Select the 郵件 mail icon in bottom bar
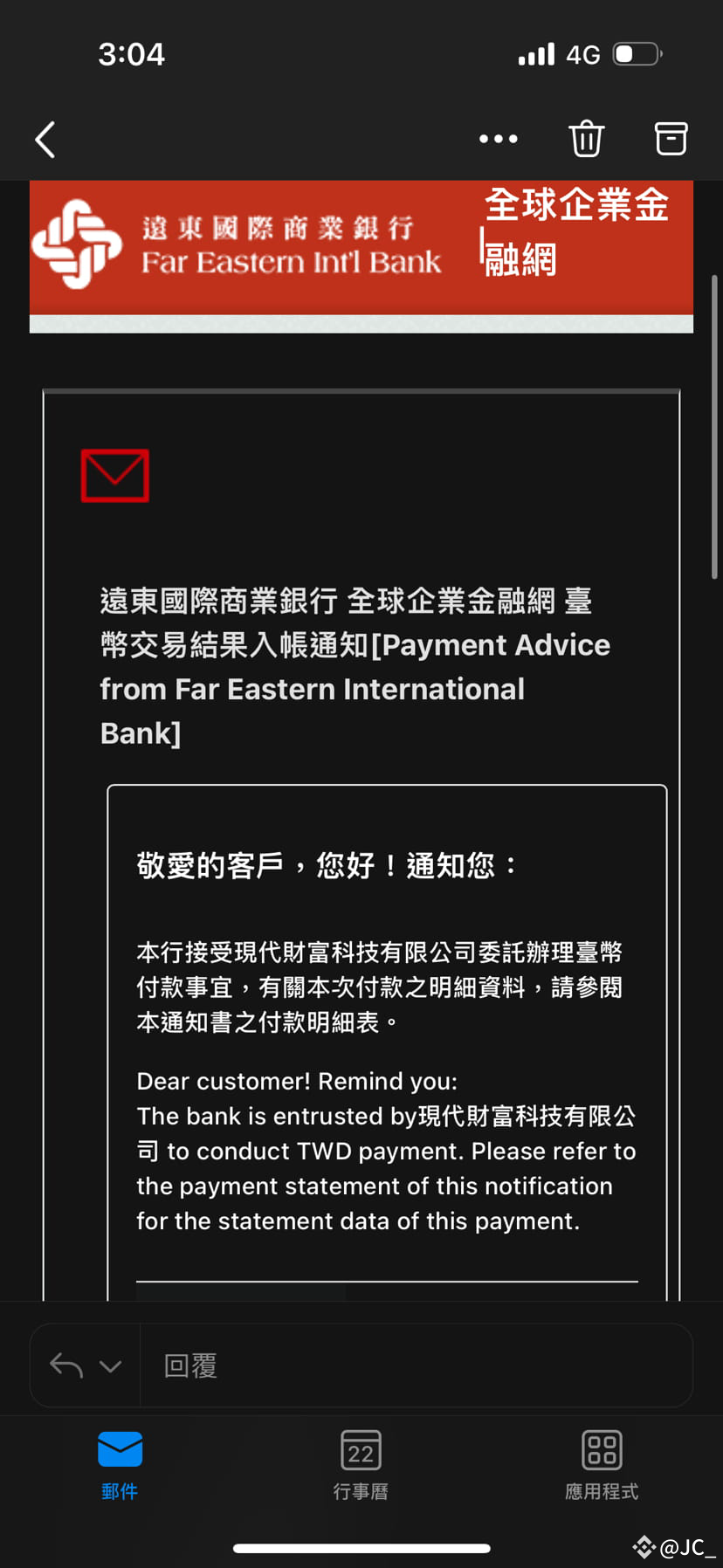This screenshot has width=723, height=1568. [120, 1449]
